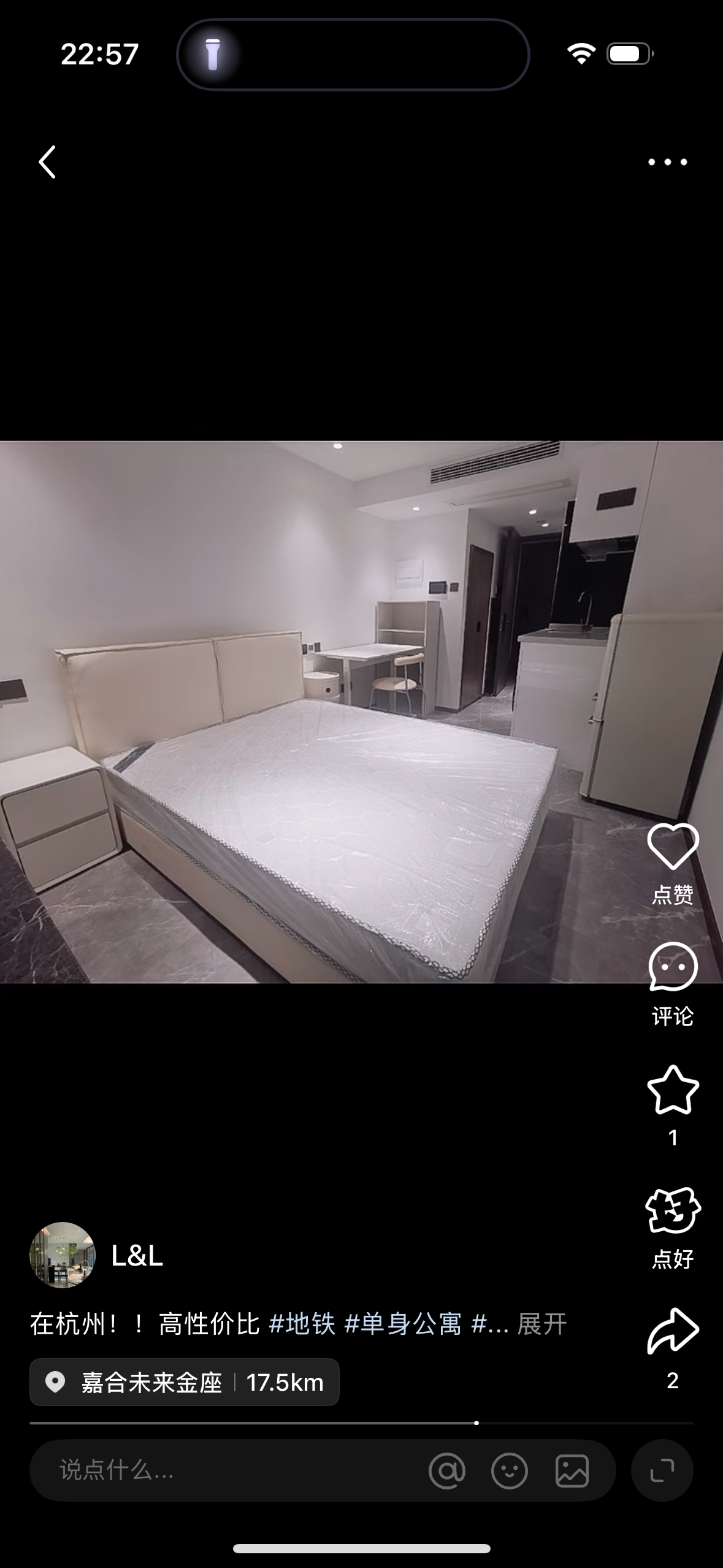Open the emoji picker in the comment bar
This screenshot has height=1568, width=723.
coord(509,1470)
